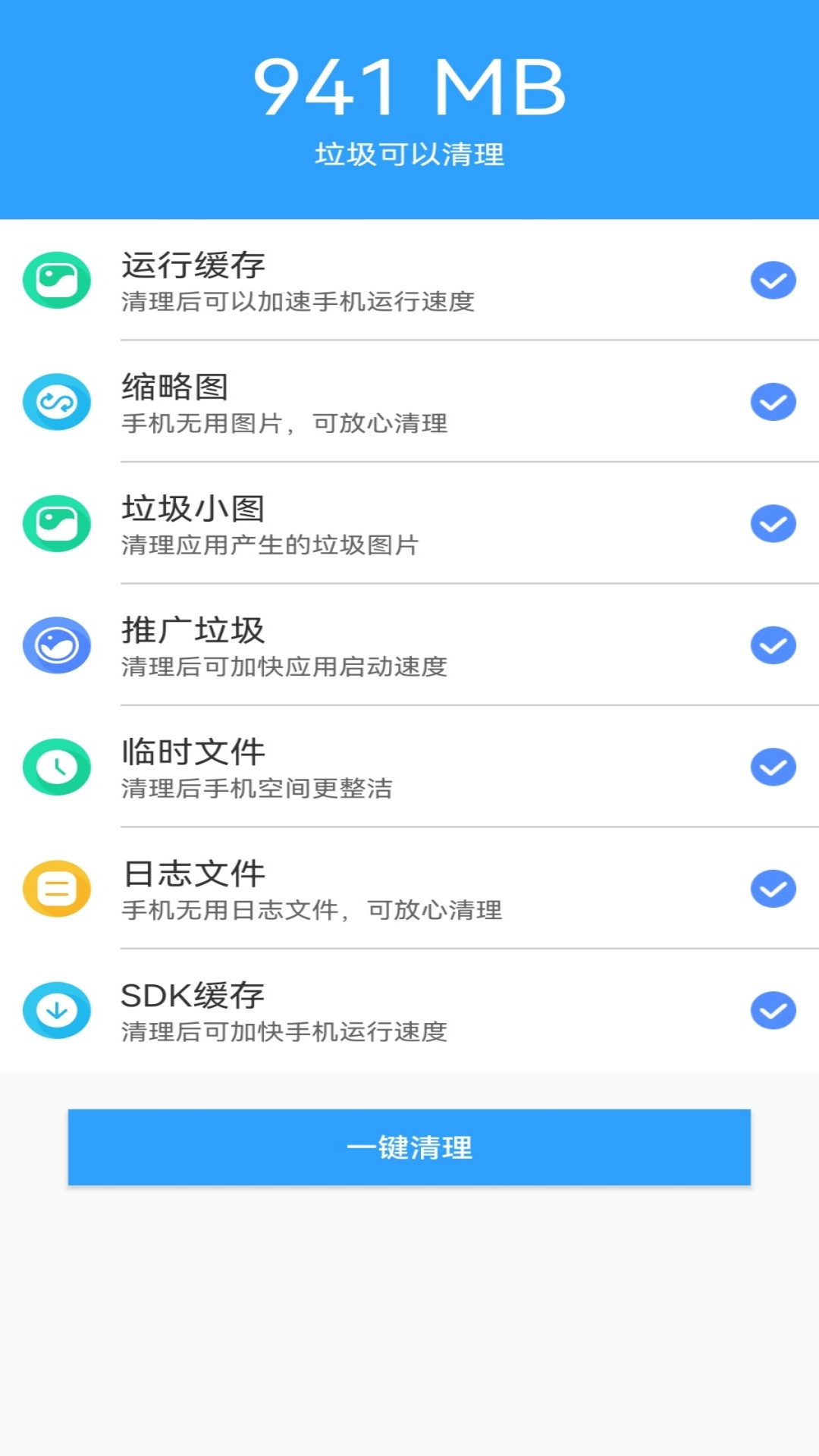Screen dimensions: 819x1456
Task: Toggle the 推广垃圾 selection circle
Action: 773,645
